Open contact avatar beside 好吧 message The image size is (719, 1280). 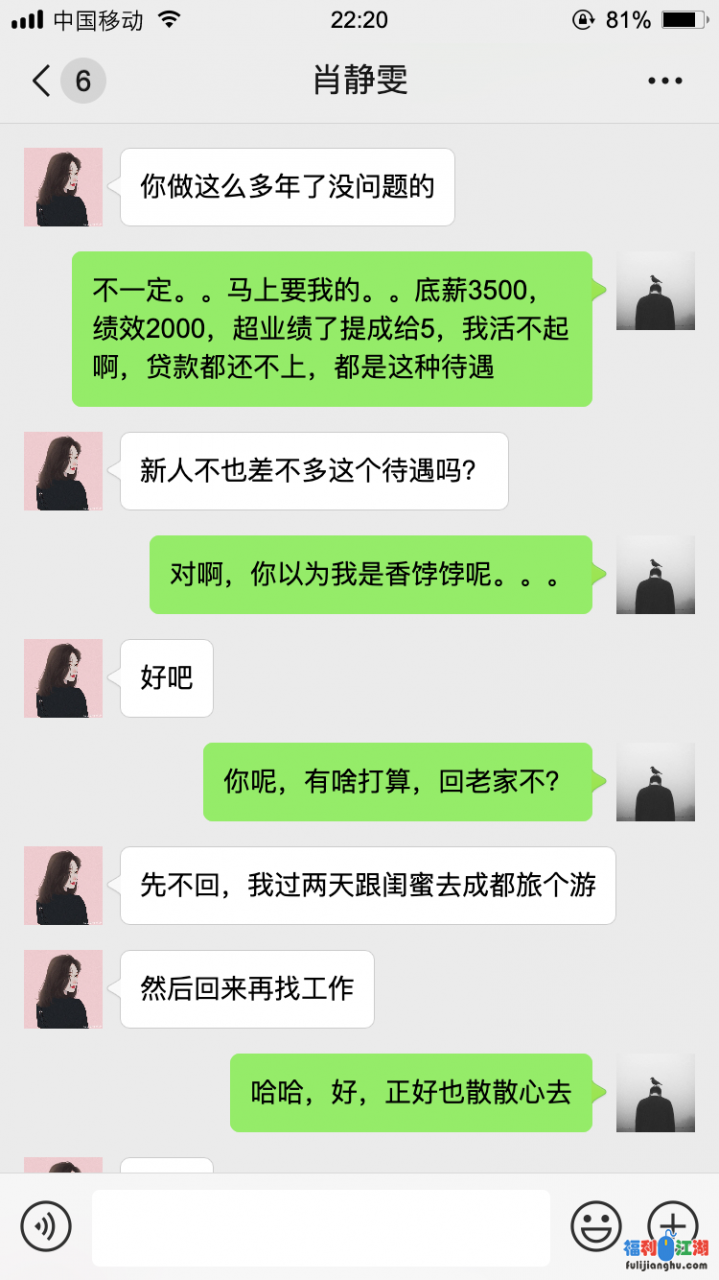63,679
